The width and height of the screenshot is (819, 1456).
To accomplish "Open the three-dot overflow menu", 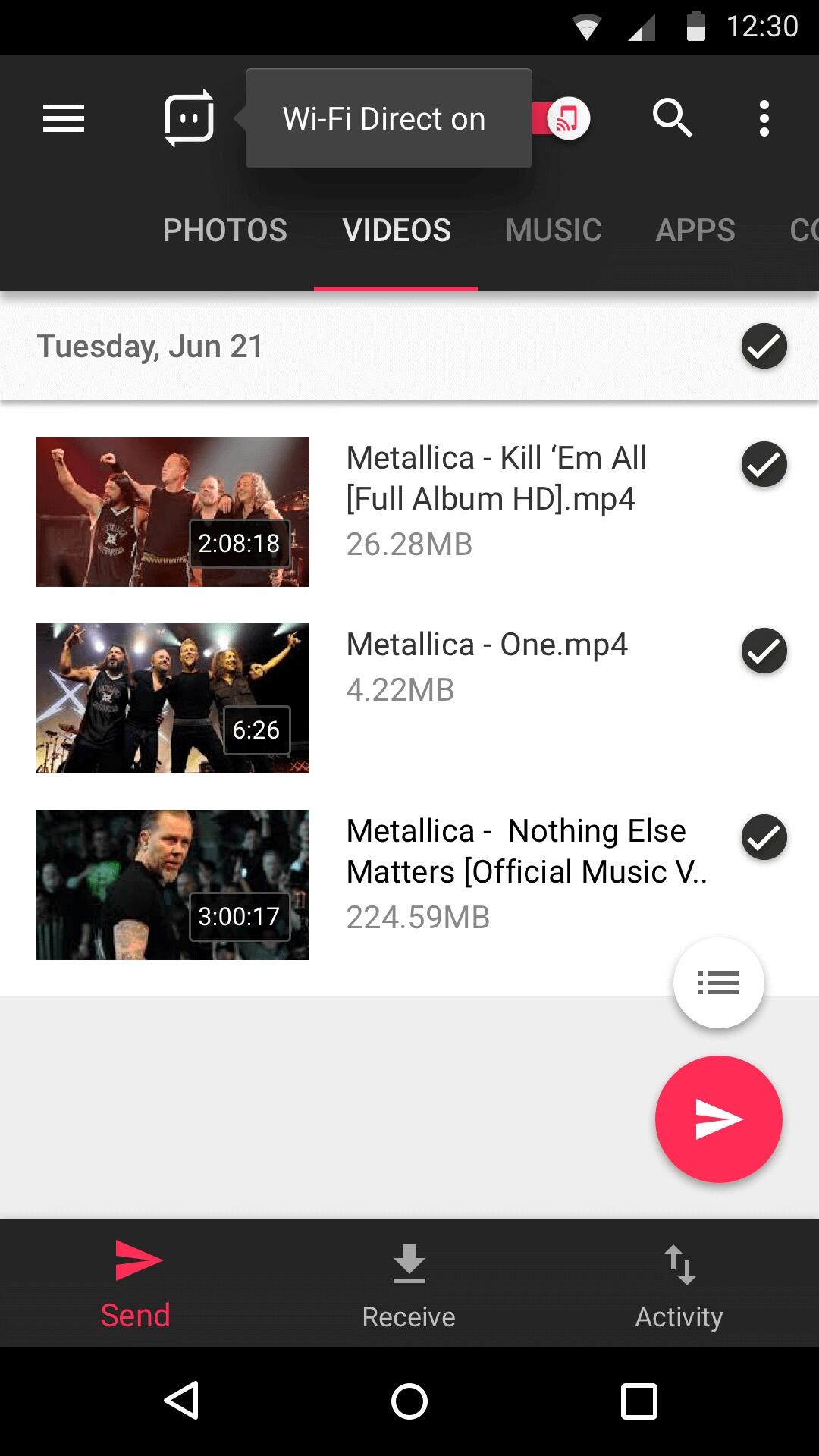I will [764, 118].
